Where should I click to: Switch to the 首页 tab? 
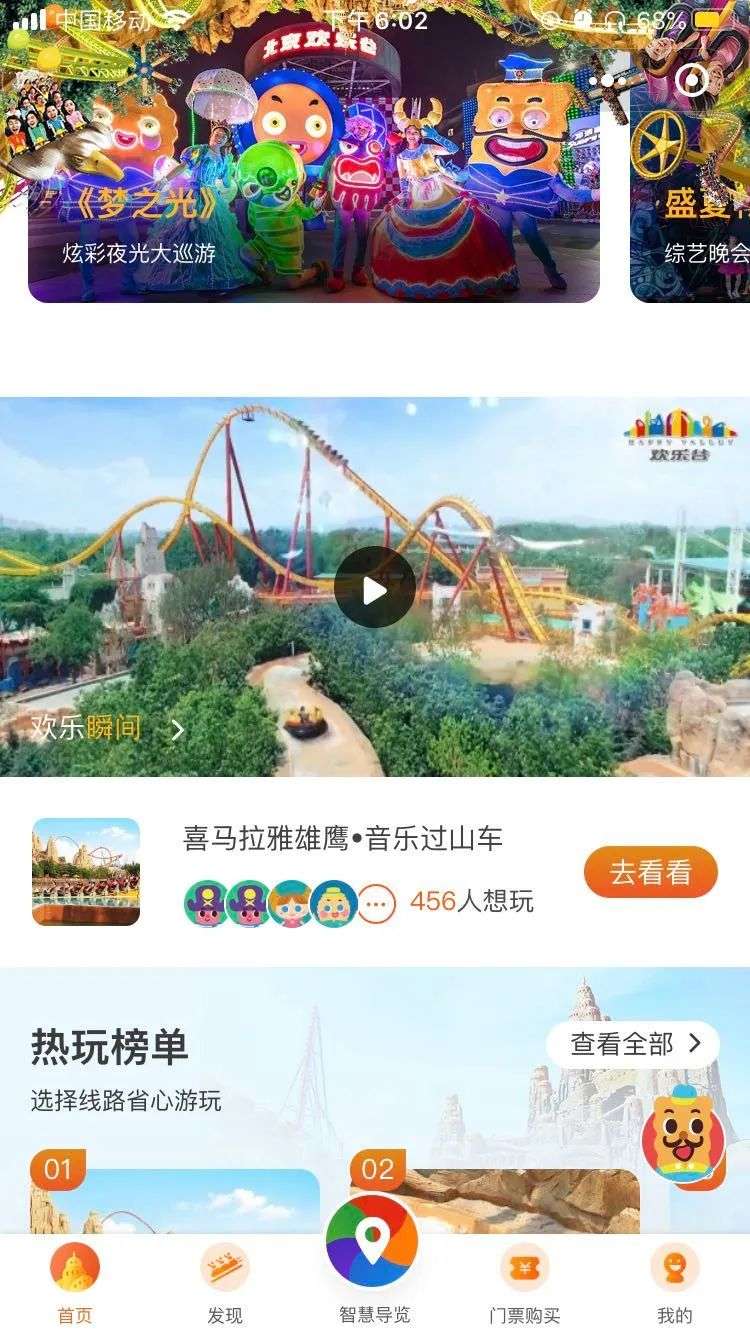(75, 1284)
